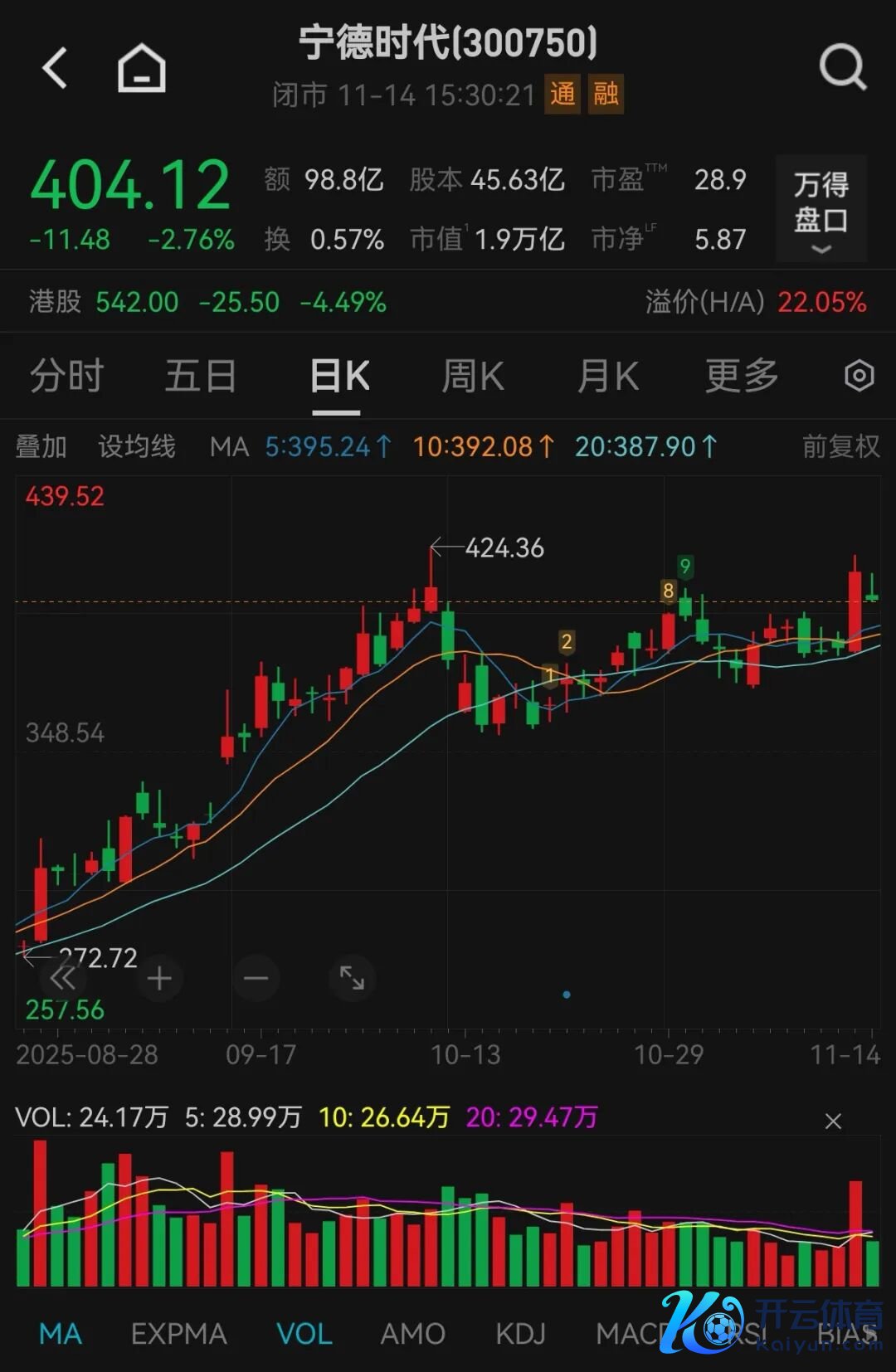This screenshot has width=896, height=1372.
Task: Expand the 万得盘口 panel
Action: click(x=821, y=209)
